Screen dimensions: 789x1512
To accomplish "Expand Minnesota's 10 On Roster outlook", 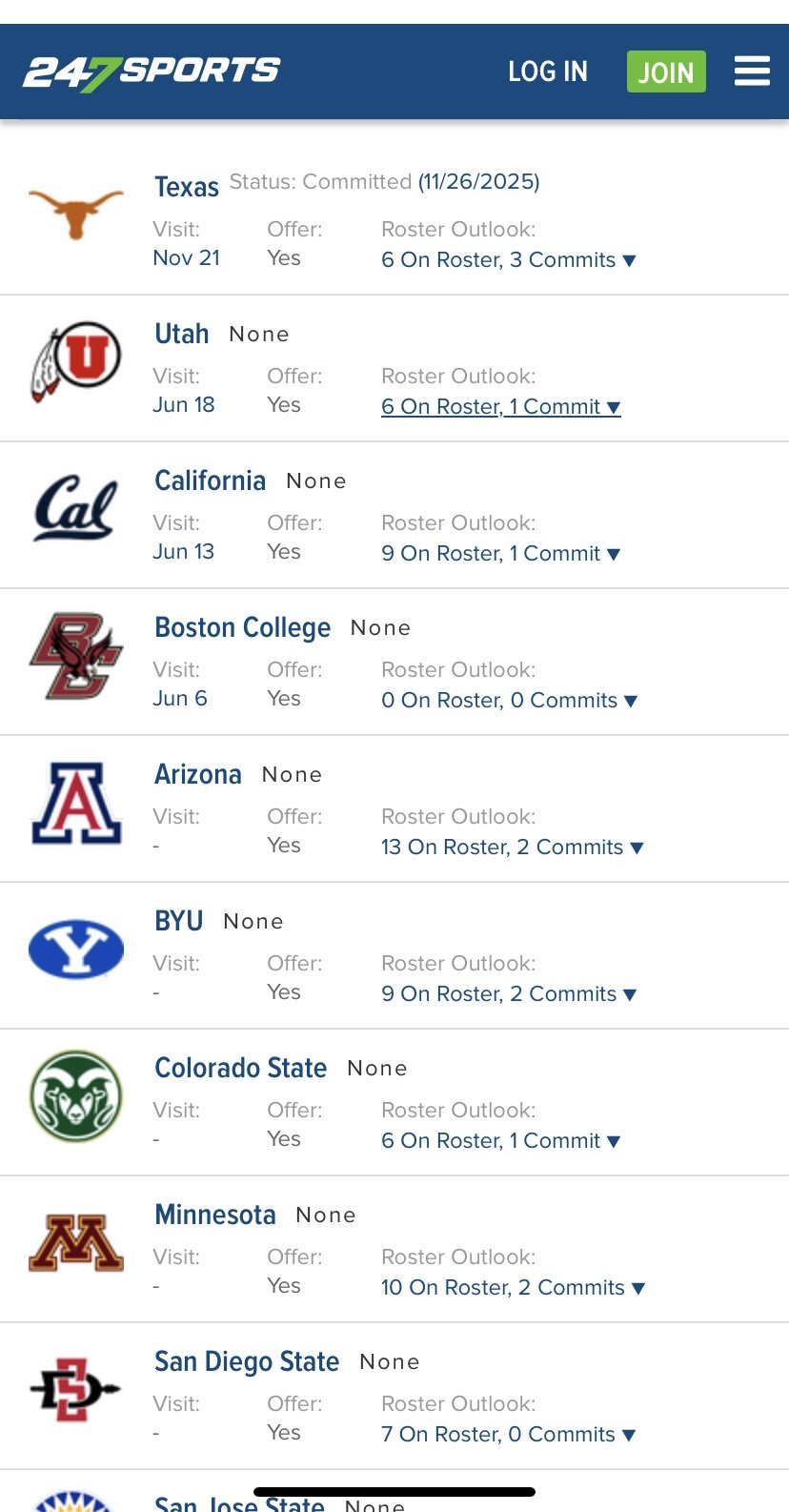I will point(513,1288).
